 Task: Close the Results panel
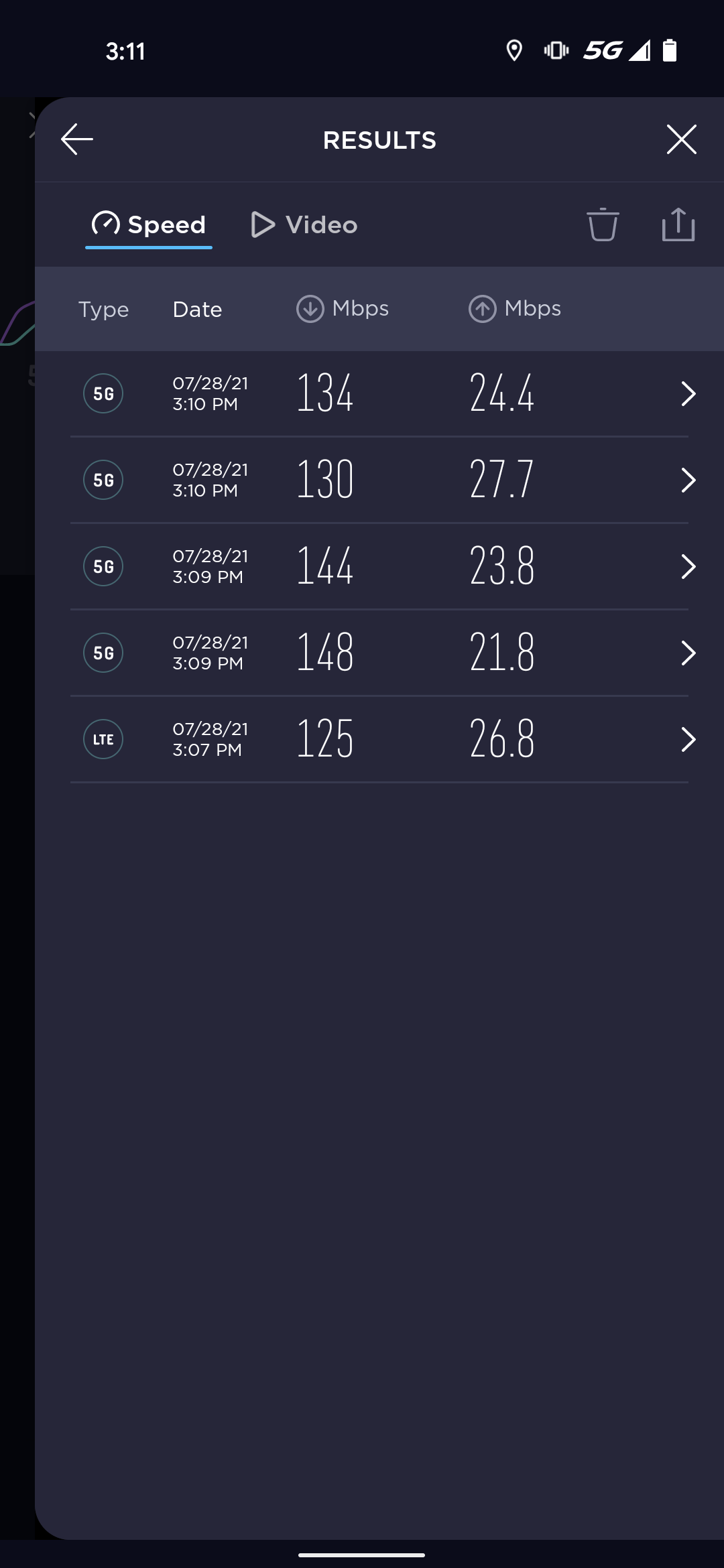coord(681,139)
